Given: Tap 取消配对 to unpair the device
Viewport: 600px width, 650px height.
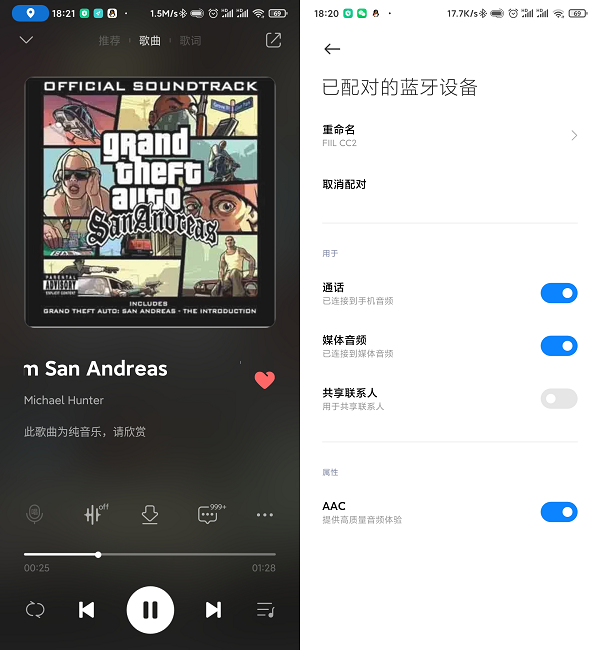Looking at the screenshot, I should point(345,185).
